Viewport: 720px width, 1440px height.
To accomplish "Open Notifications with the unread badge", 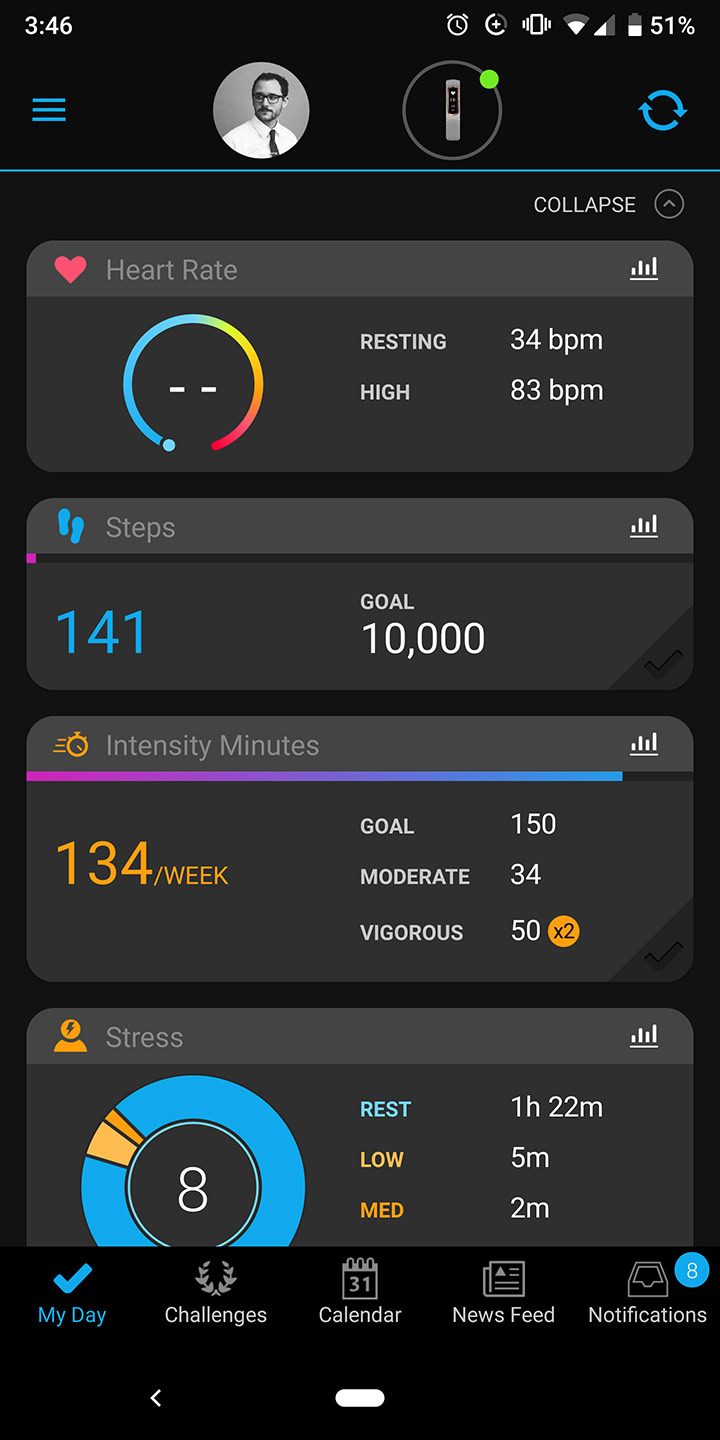I will 647,1292.
